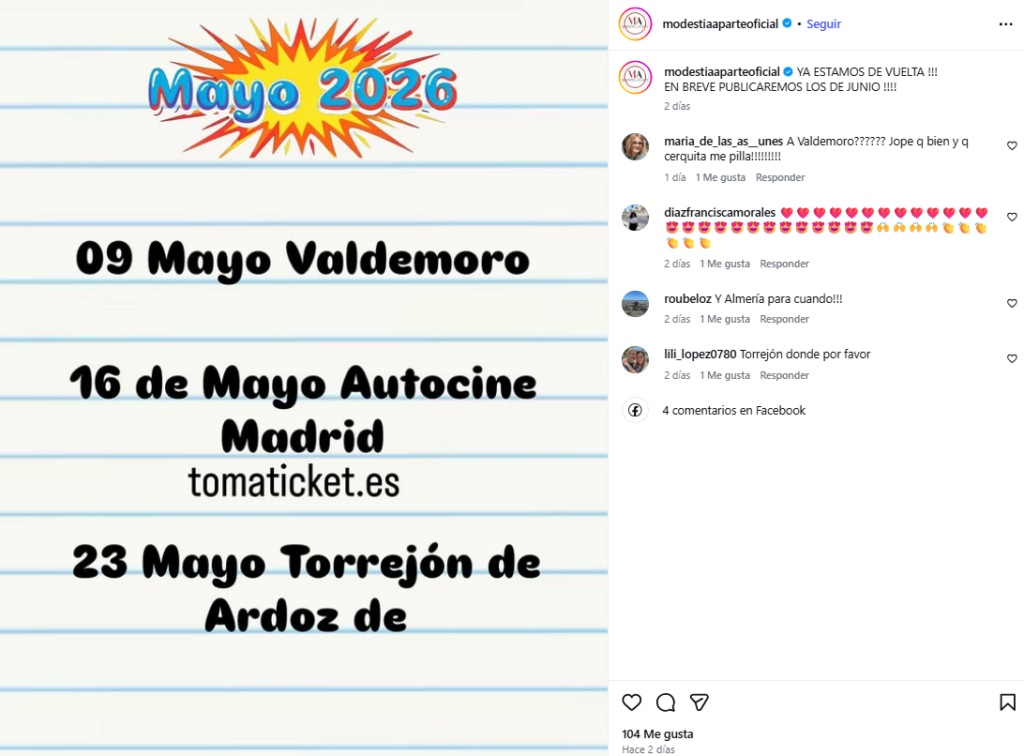
Task: Open the modestiaaparteoficial profile from the header
Action: pyautogui.click(x=720, y=24)
